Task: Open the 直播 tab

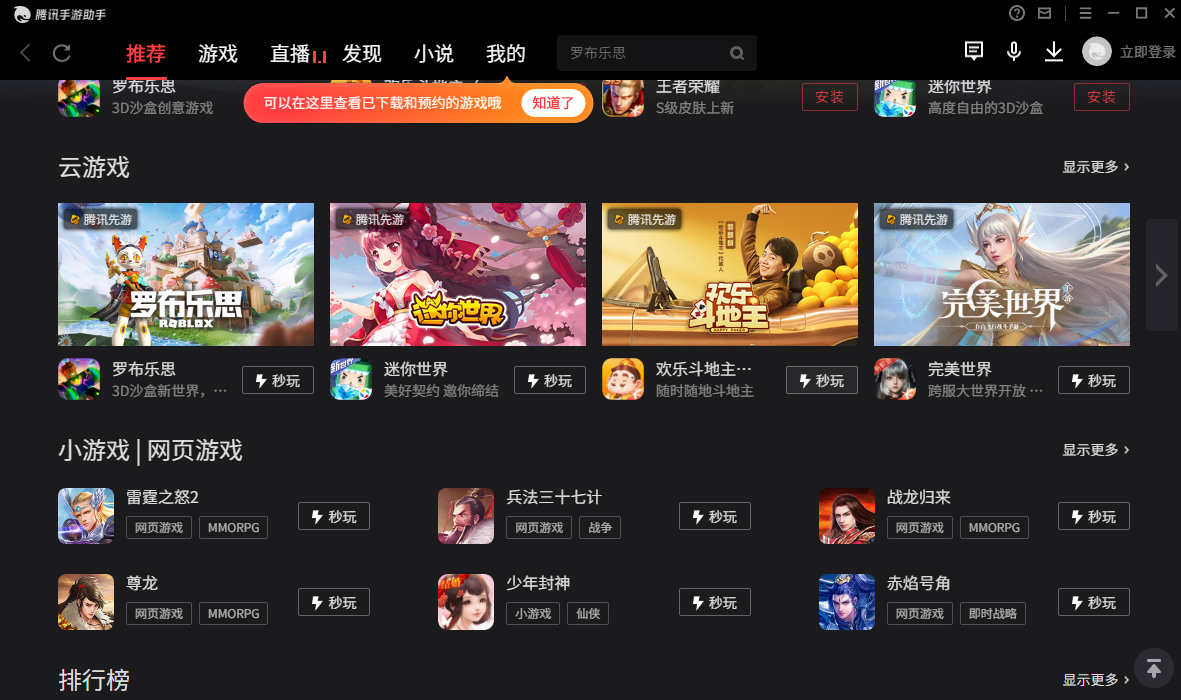Action: click(x=291, y=54)
